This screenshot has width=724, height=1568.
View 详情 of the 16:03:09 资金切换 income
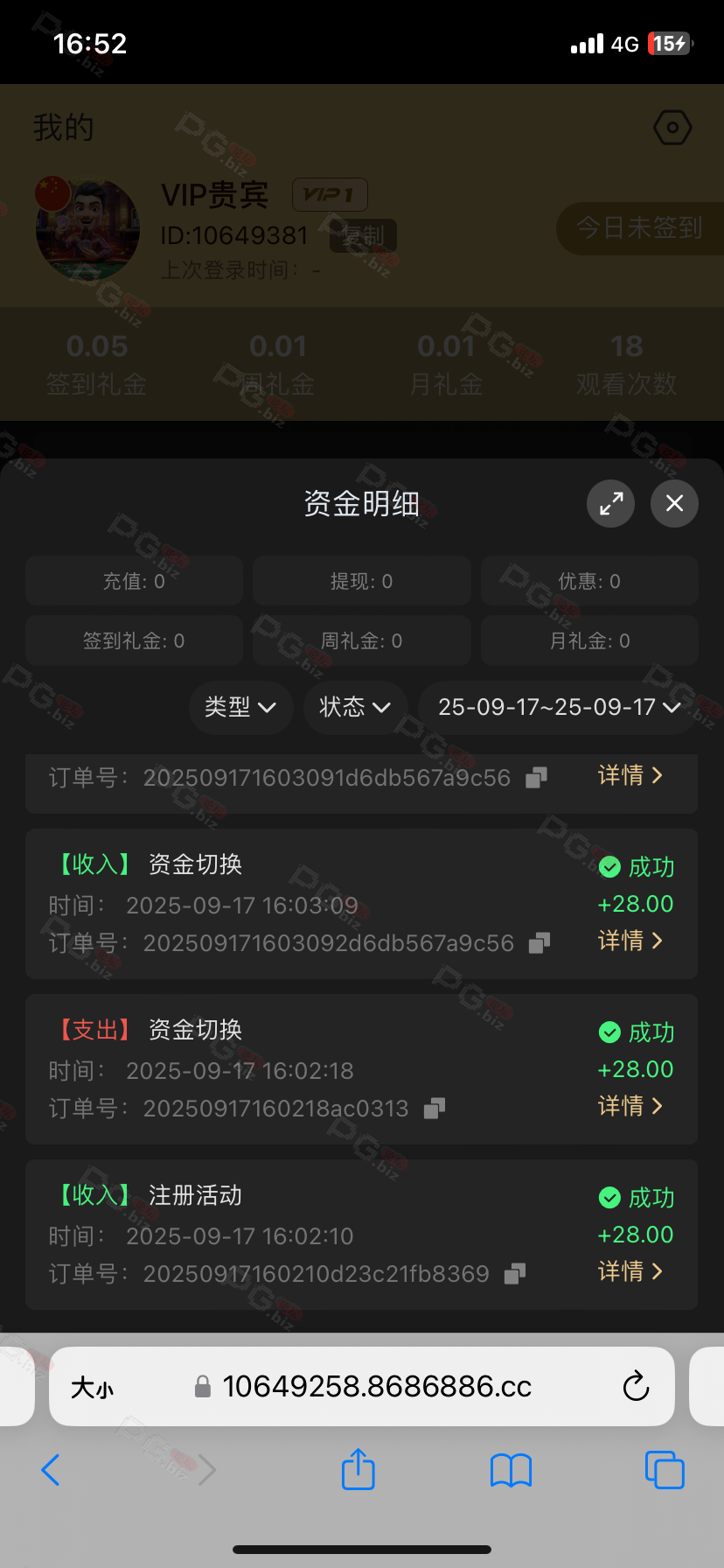pos(630,941)
